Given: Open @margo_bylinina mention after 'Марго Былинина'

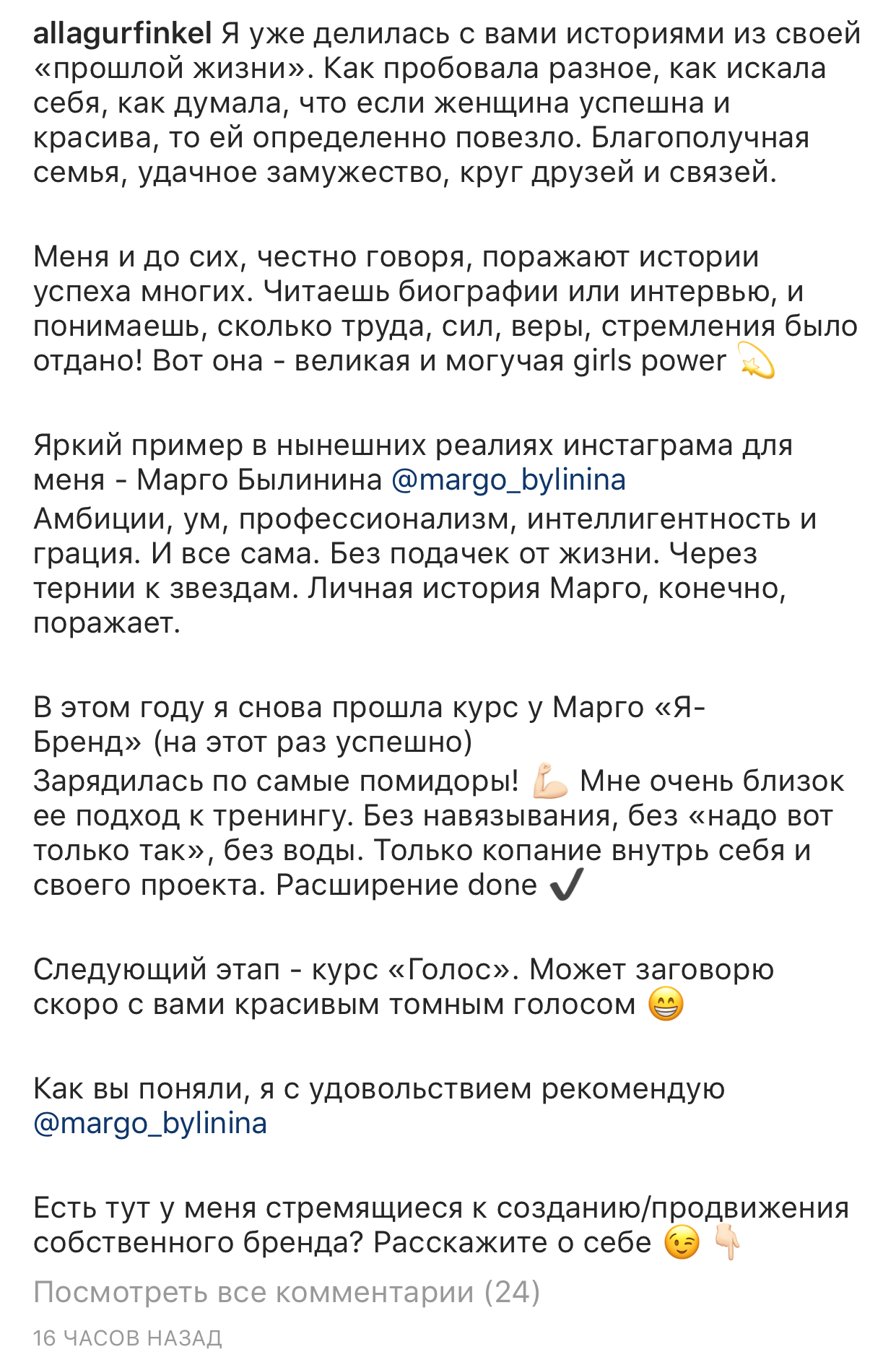Looking at the screenshot, I should 508,480.
